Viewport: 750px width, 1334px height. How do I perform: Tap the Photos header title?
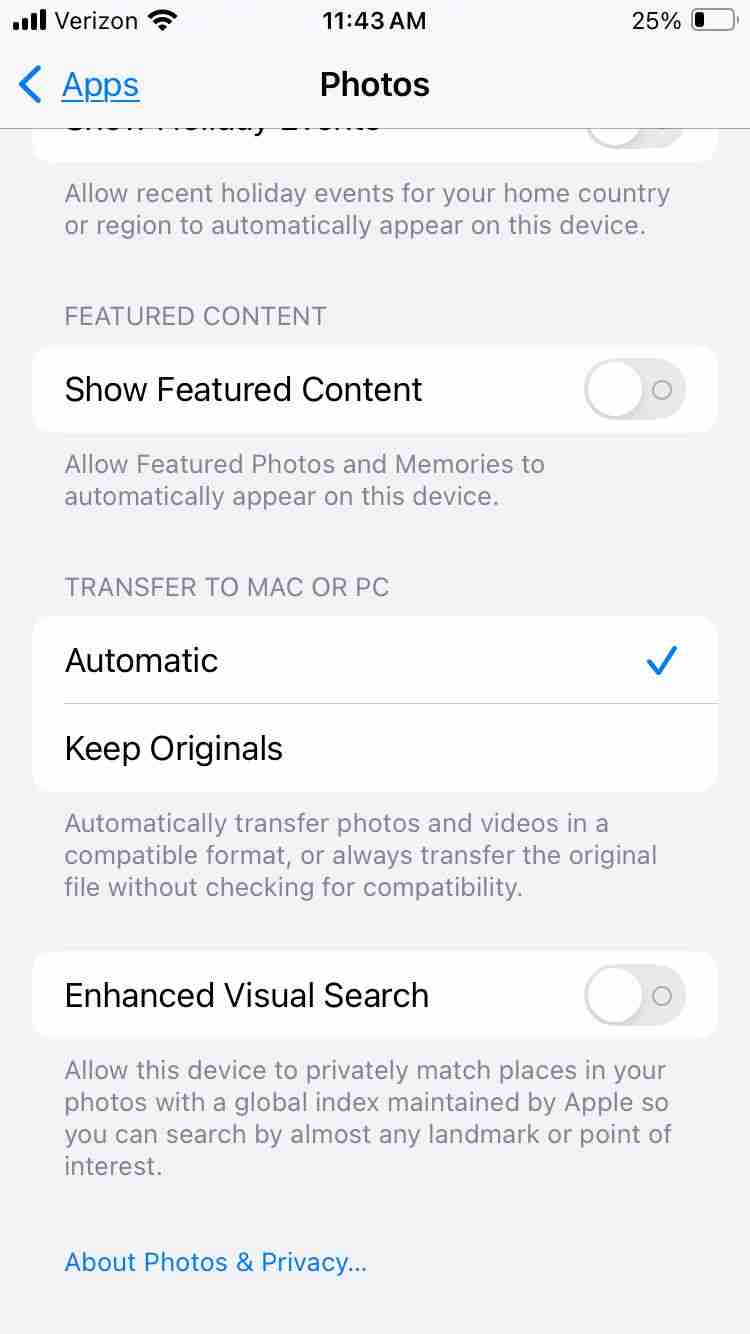tap(375, 85)
